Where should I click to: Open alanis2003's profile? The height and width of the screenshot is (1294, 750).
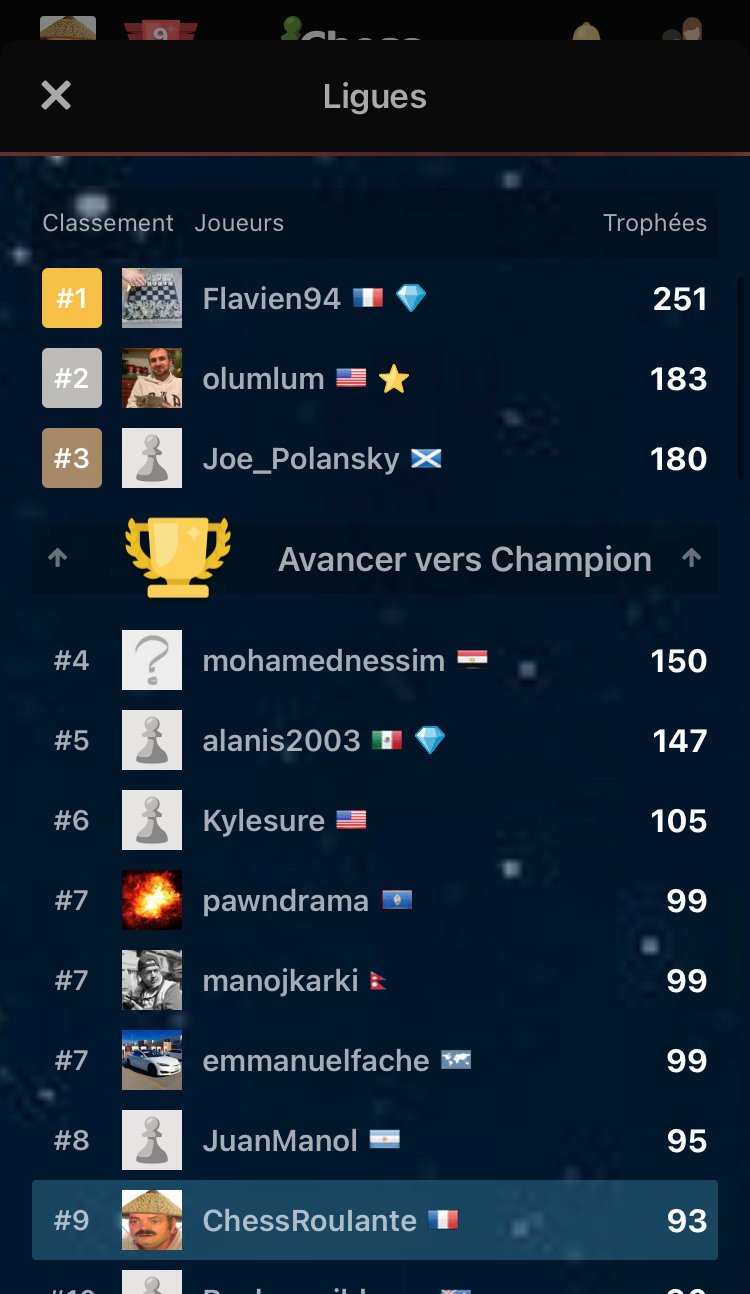[375, 740]
